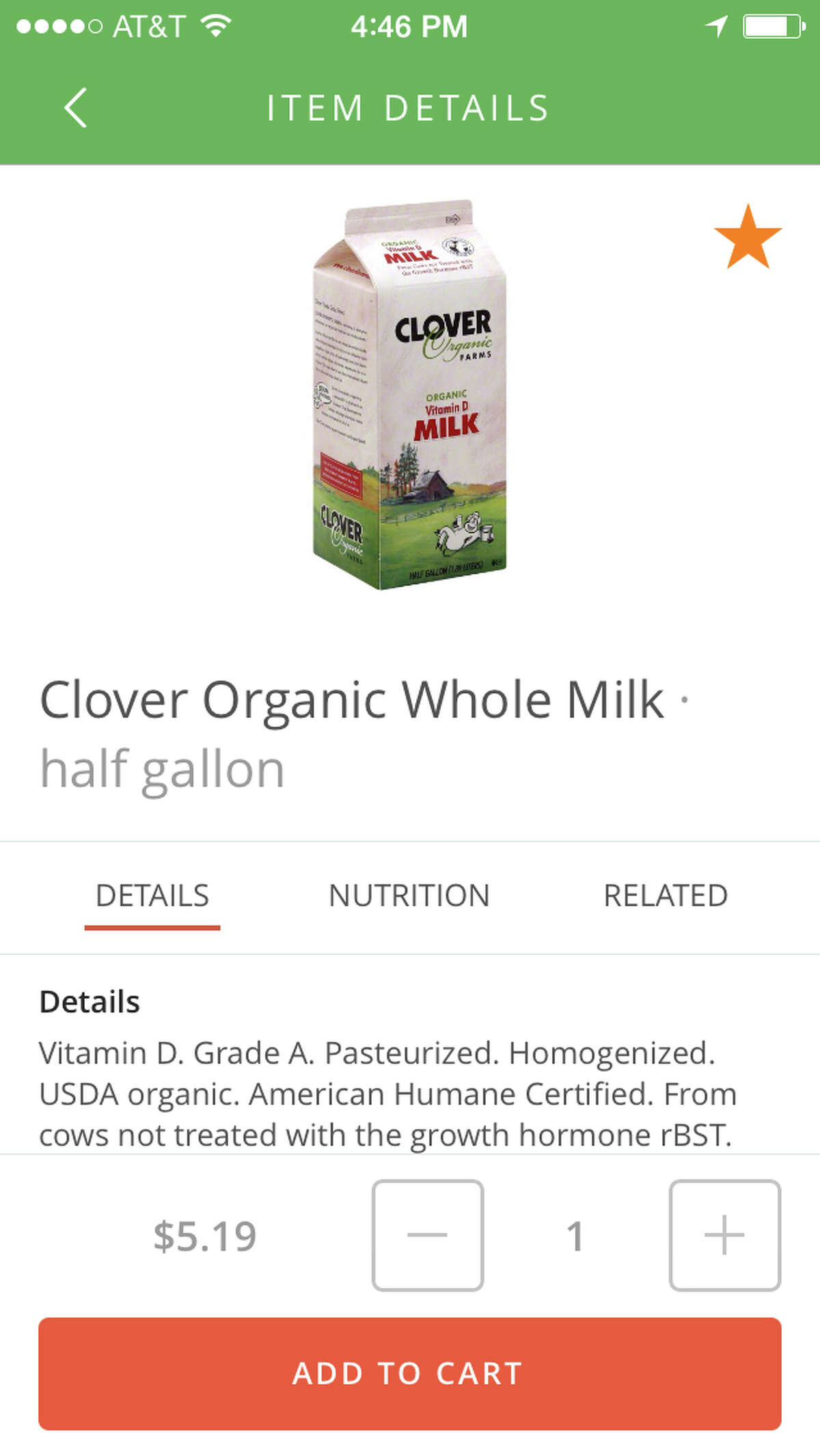Viewport: 820px width, 1456px height.
Task: Add the milk to cart
Action: [409, 1373]
